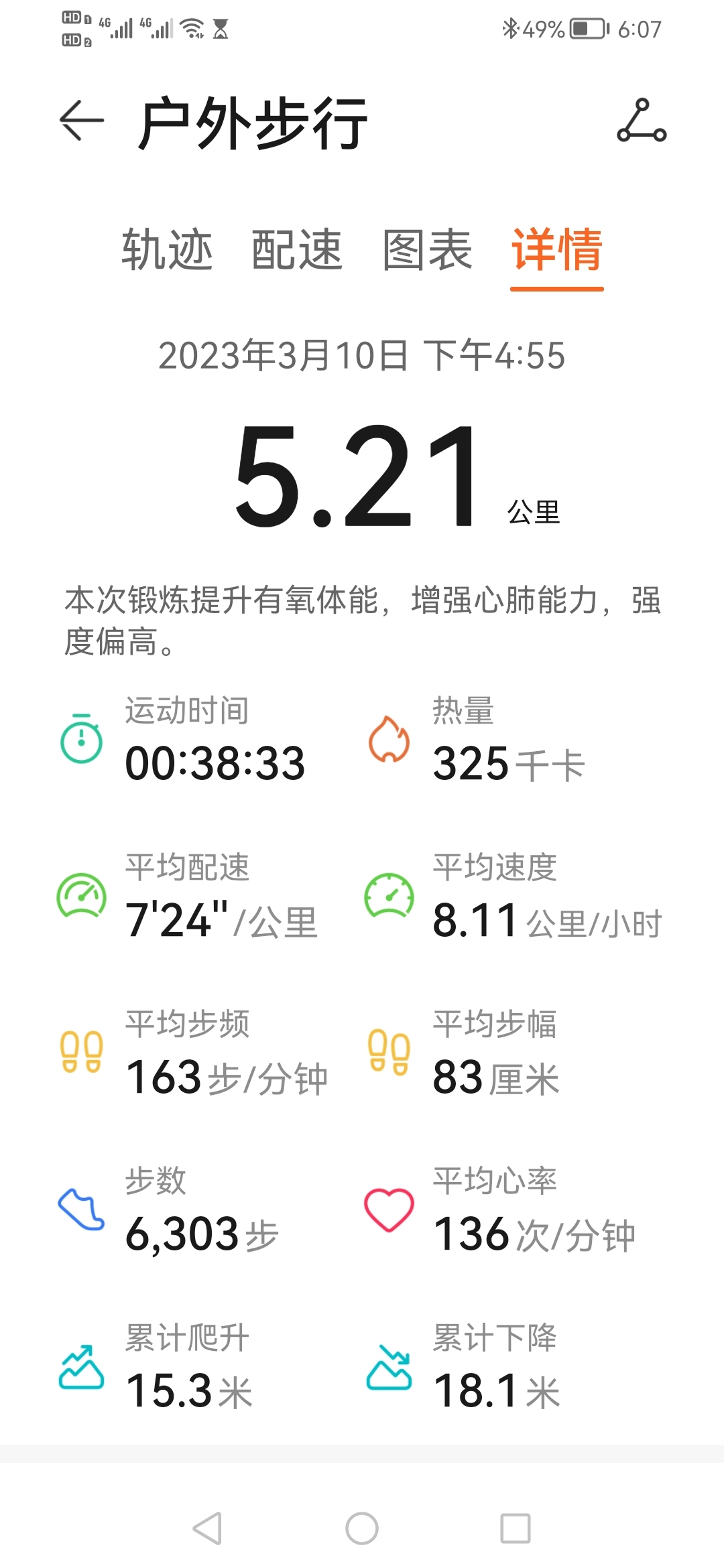This screenshot has width=724, height=1568.
Task: Open the route share icon
Action: 642,121
